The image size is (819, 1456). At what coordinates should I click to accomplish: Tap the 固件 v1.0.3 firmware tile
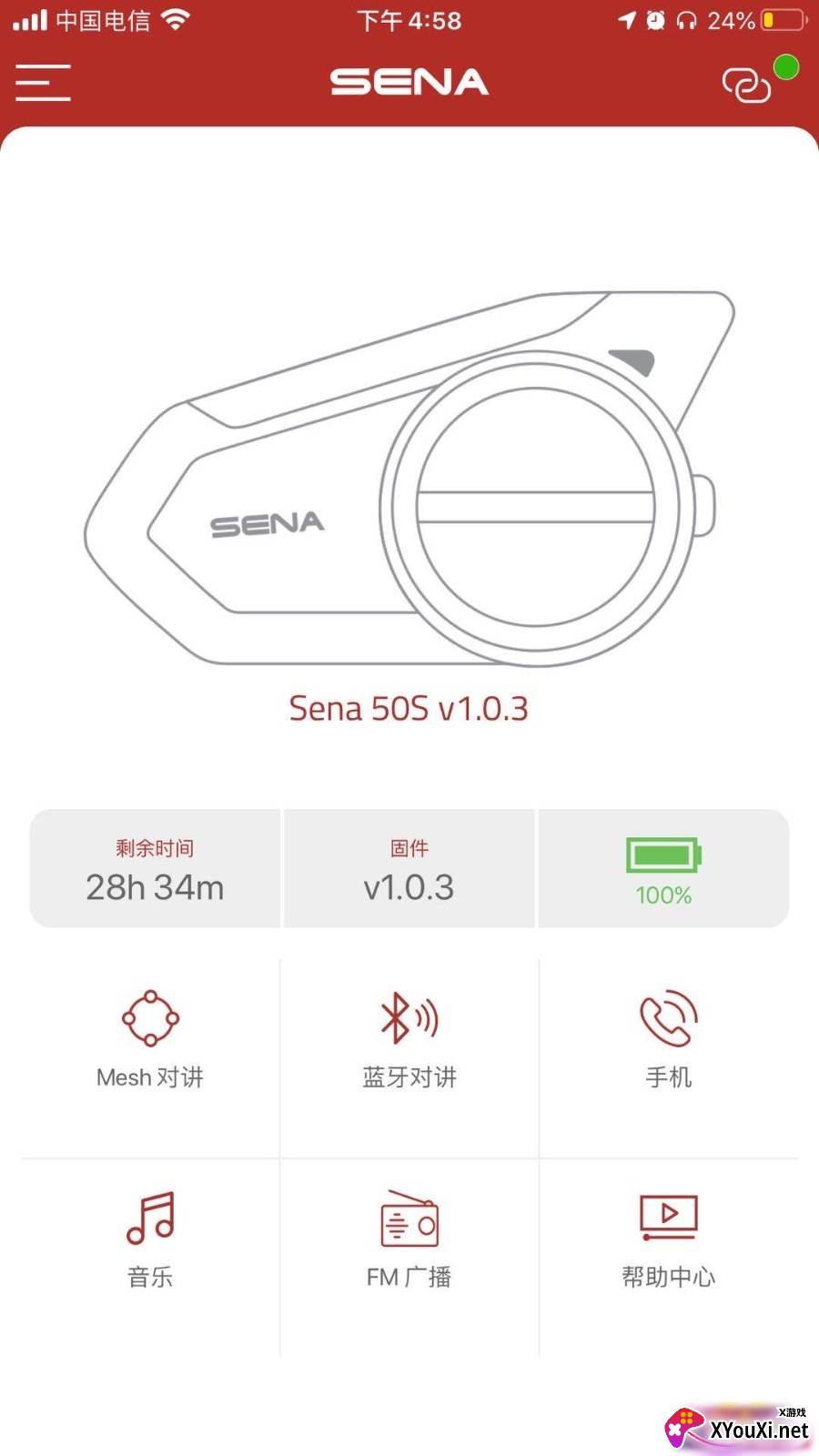pos(409,869)
